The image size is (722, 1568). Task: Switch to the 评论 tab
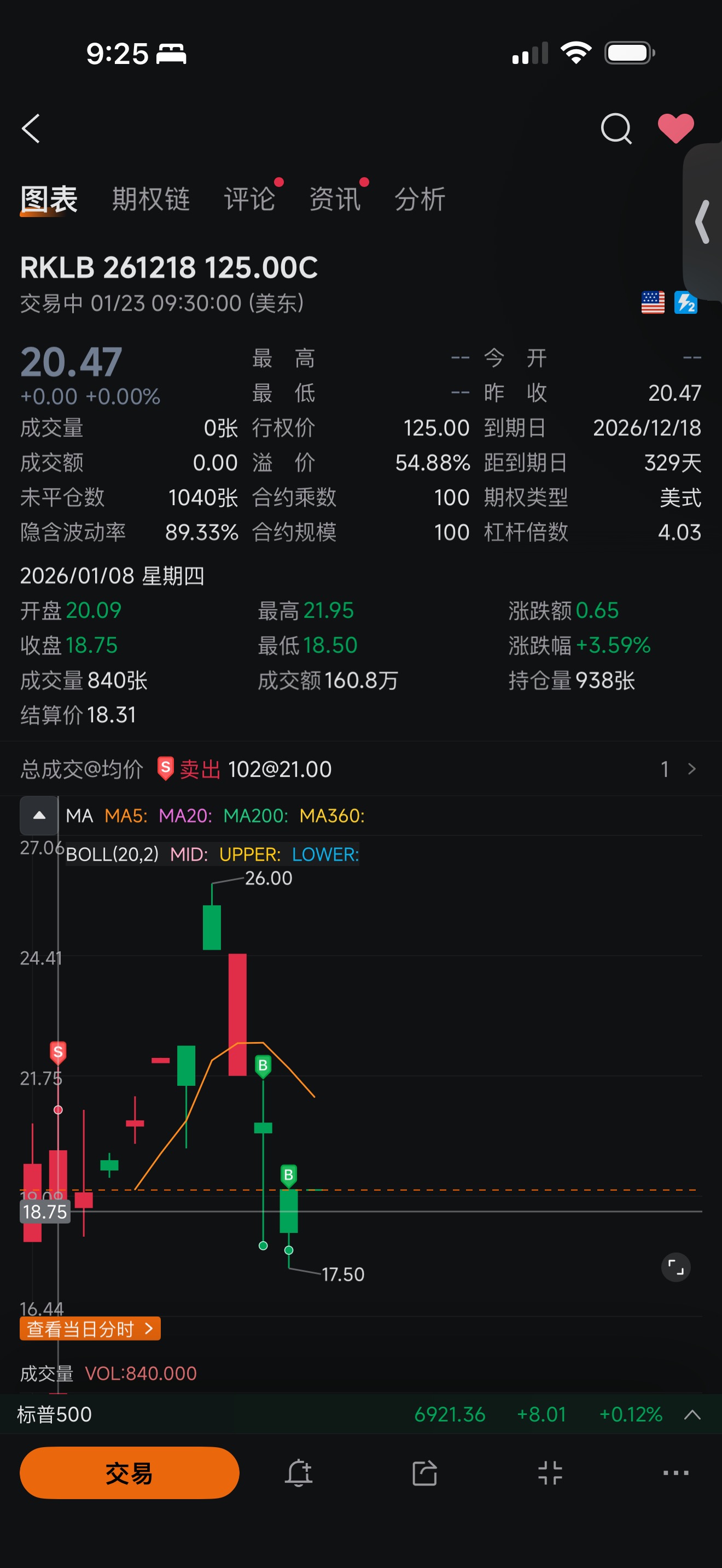pos(249,199)
